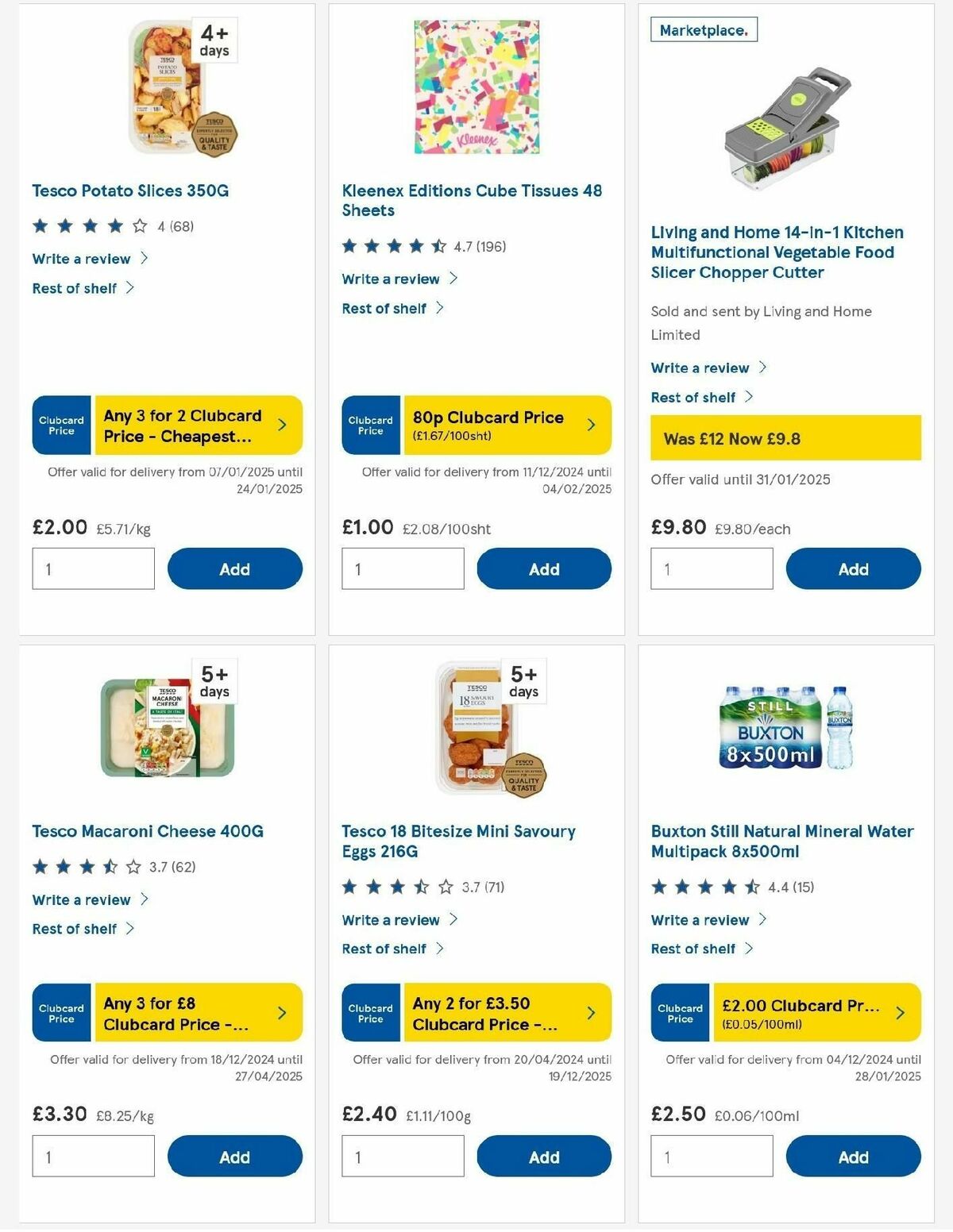The width and height of the screenshot is (953, 1232).
Task: Click the Clubcard Price icon for Mini Savoury Eggs
Action: pyautogui.click(x=370, y=1013)
